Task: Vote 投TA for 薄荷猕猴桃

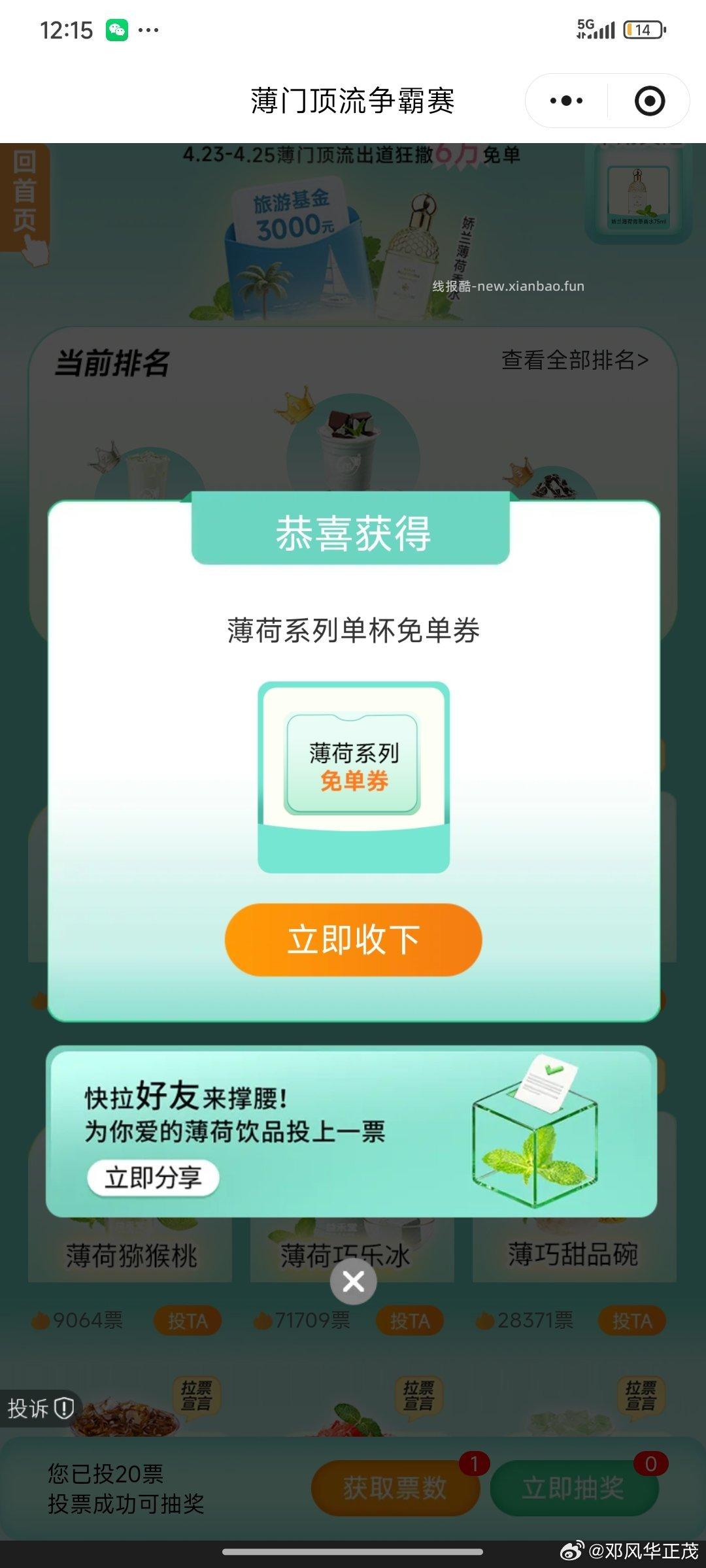Action: coord(189,1321)
